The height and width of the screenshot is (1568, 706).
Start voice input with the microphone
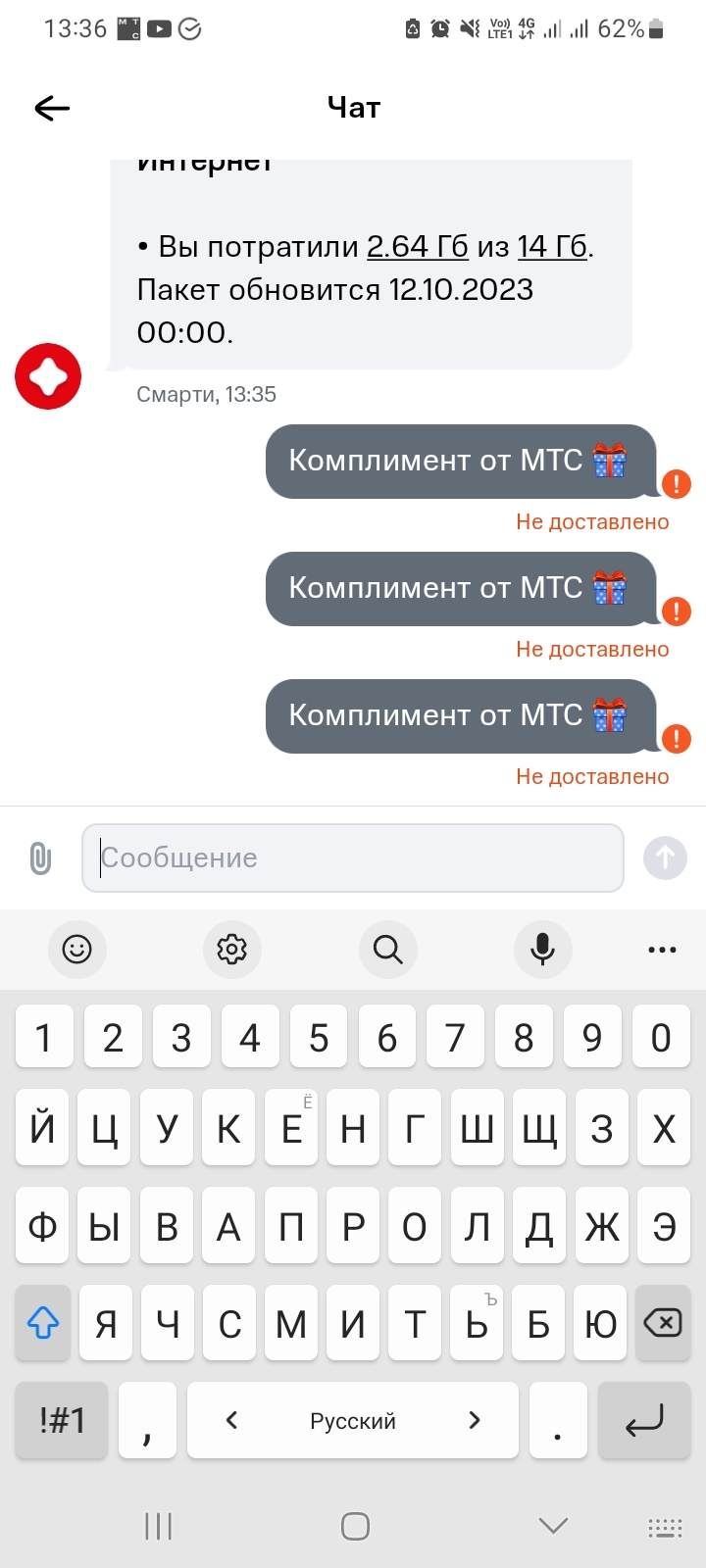542,949
